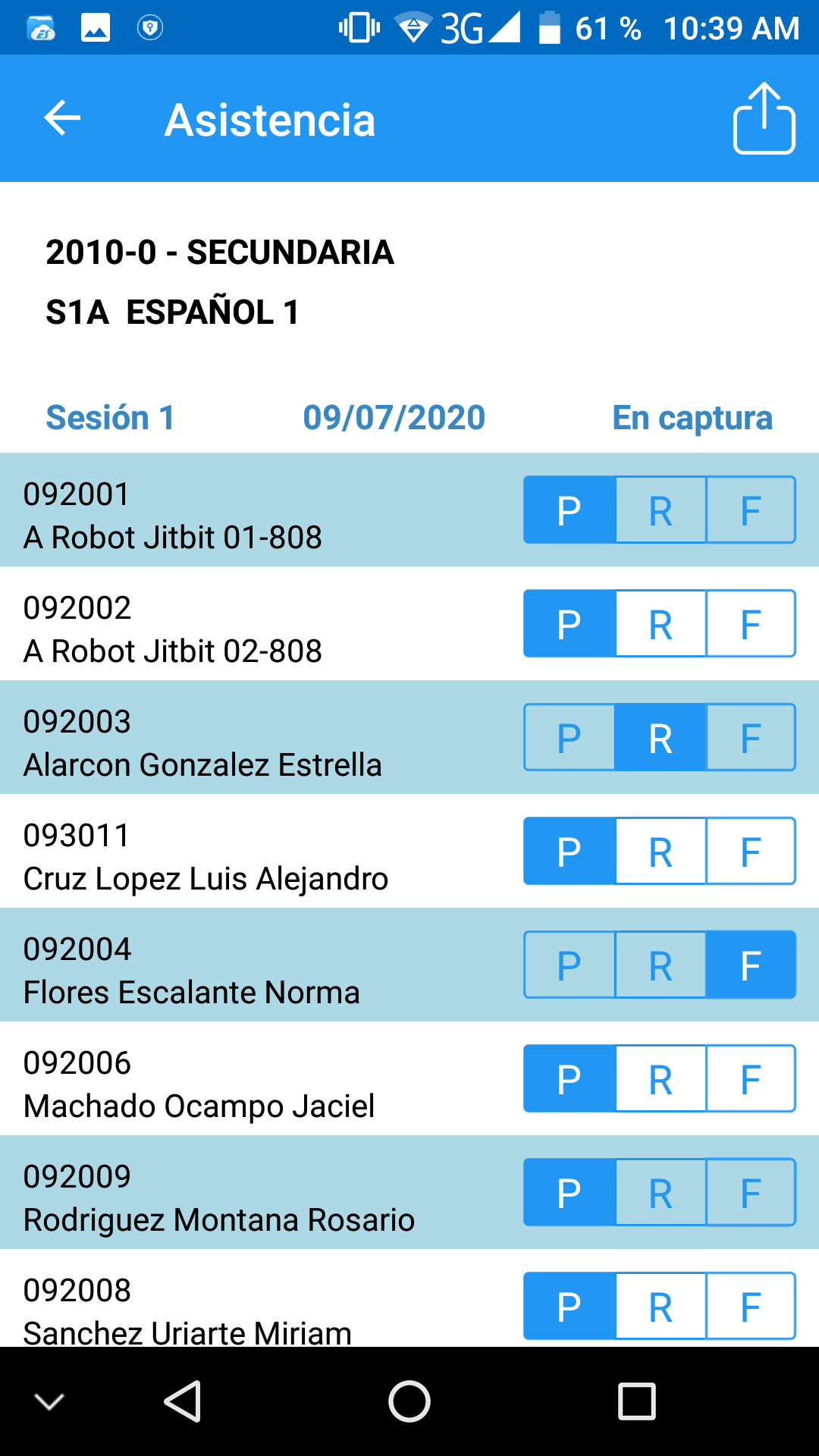The height and width of the screenshot is (1456, 819).
Task: Mark 092001 A Robot Jitbit 01-808 as R
Action: pos(661,510)
